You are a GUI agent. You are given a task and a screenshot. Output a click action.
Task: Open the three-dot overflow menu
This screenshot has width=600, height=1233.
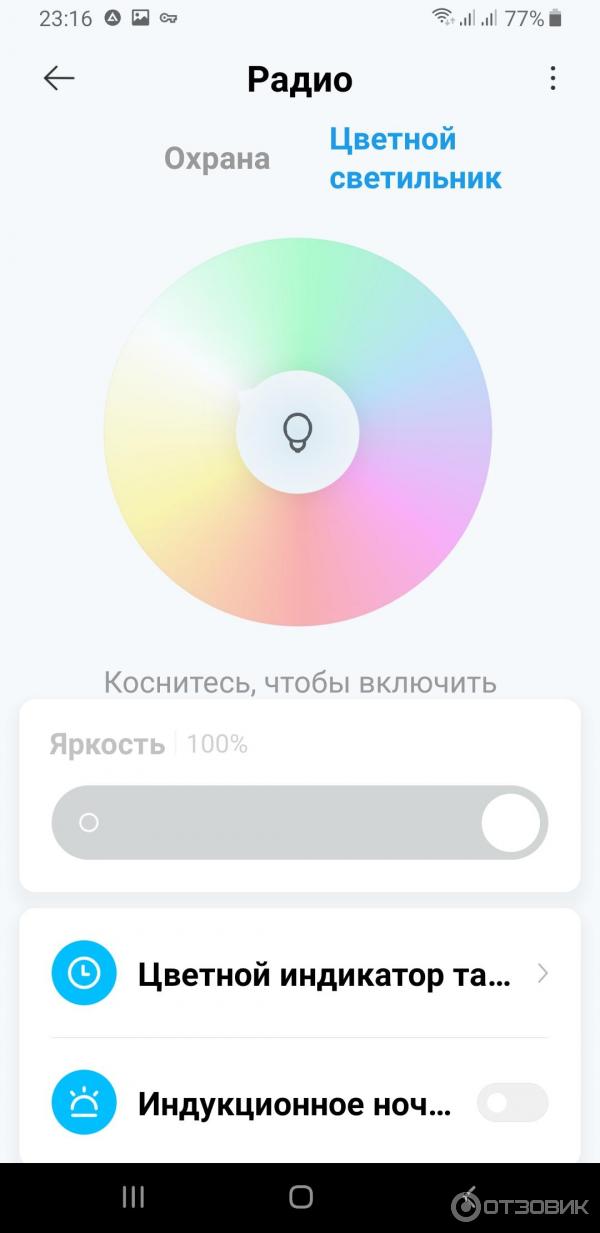pyautogui.click(x=552, y=79)
